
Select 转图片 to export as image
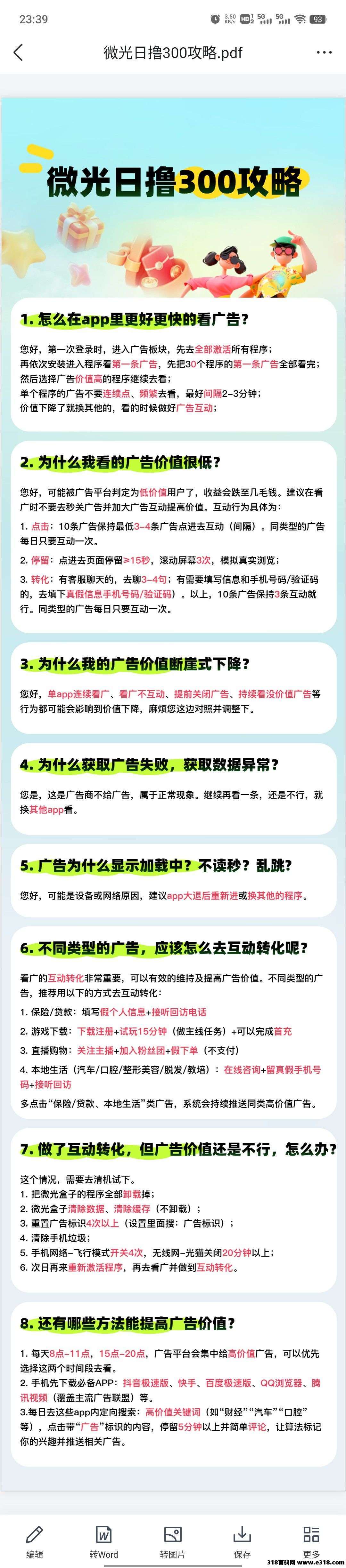coord(173,1540)
